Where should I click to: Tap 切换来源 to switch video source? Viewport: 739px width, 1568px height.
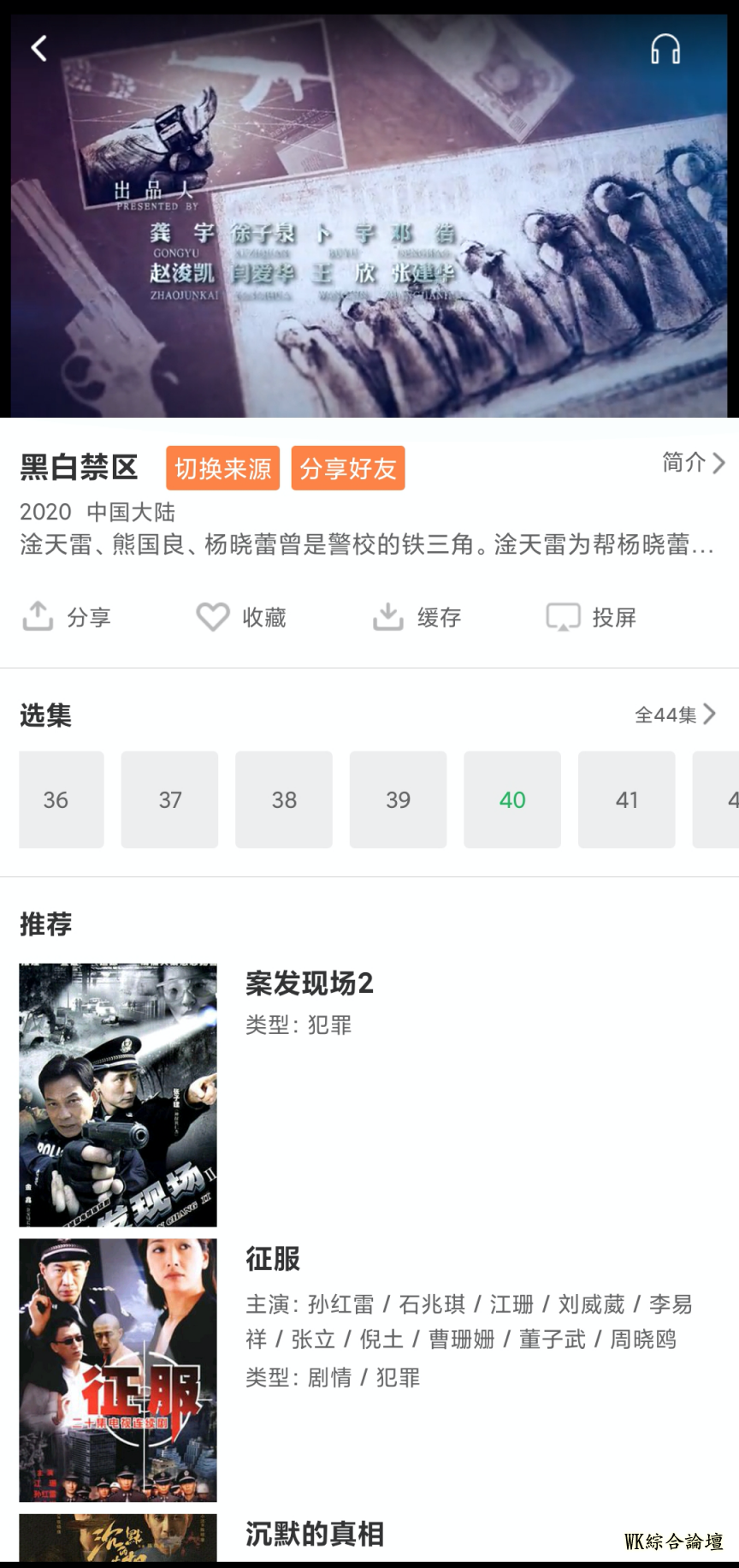[x=222, y=468]
